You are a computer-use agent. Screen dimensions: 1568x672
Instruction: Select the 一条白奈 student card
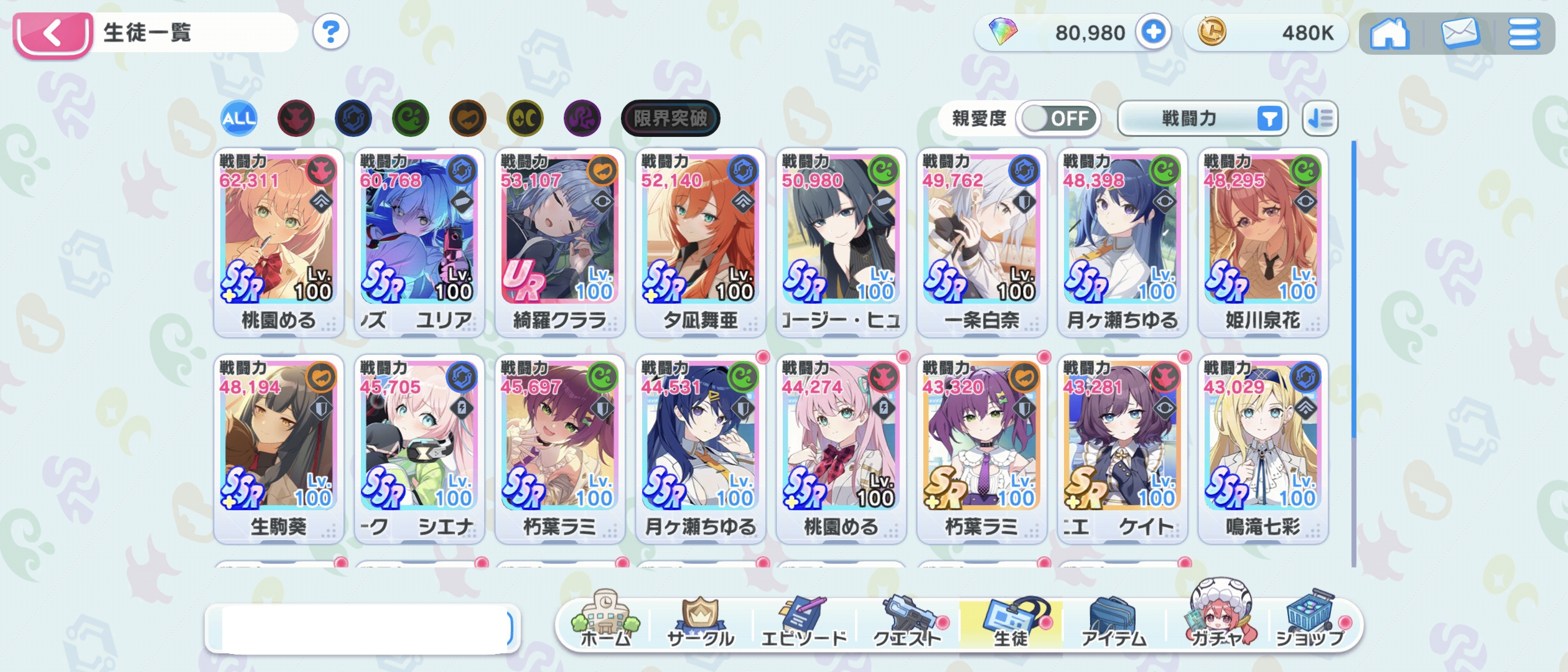[x=982, y=243]
